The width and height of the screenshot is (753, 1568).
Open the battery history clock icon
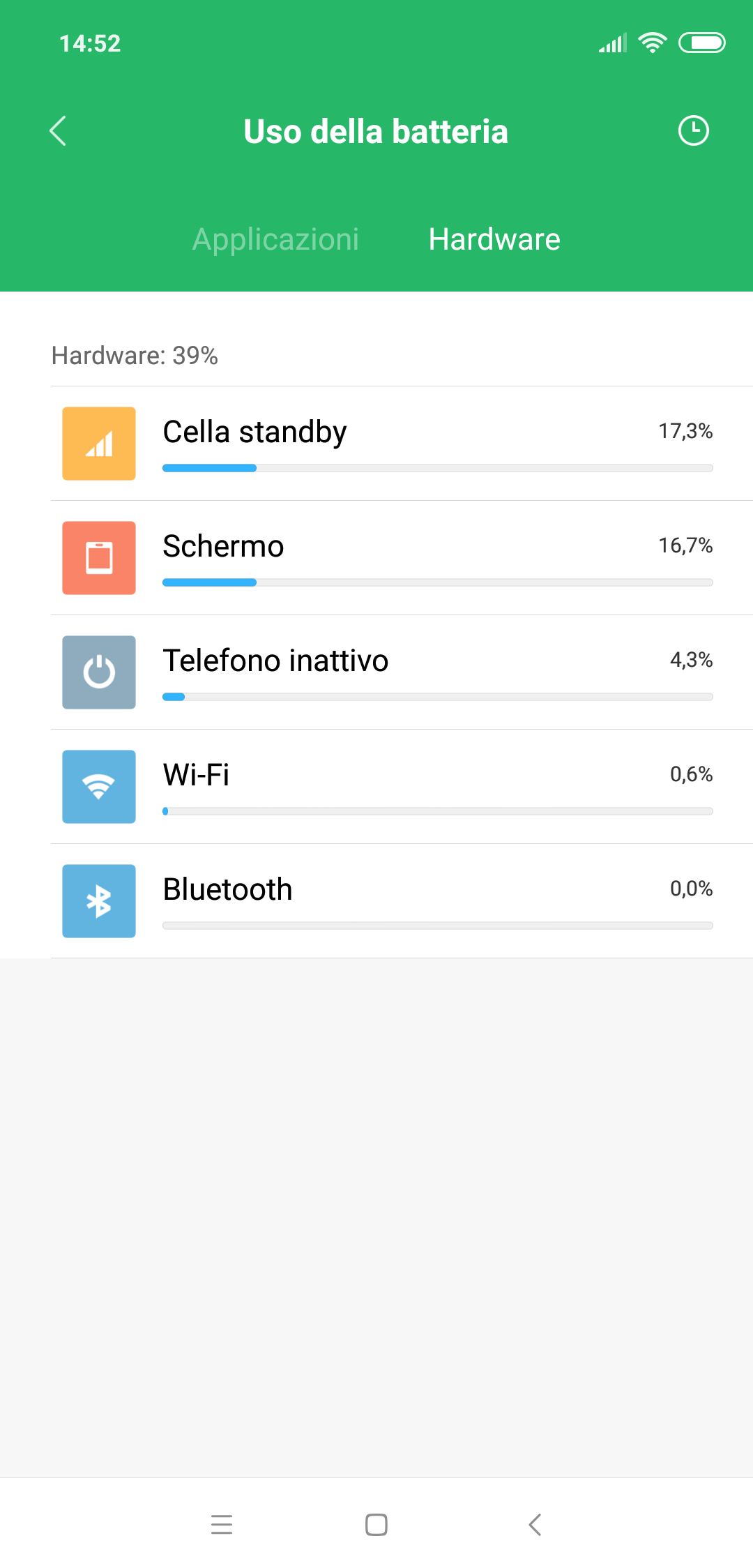(x=693, y=131)
